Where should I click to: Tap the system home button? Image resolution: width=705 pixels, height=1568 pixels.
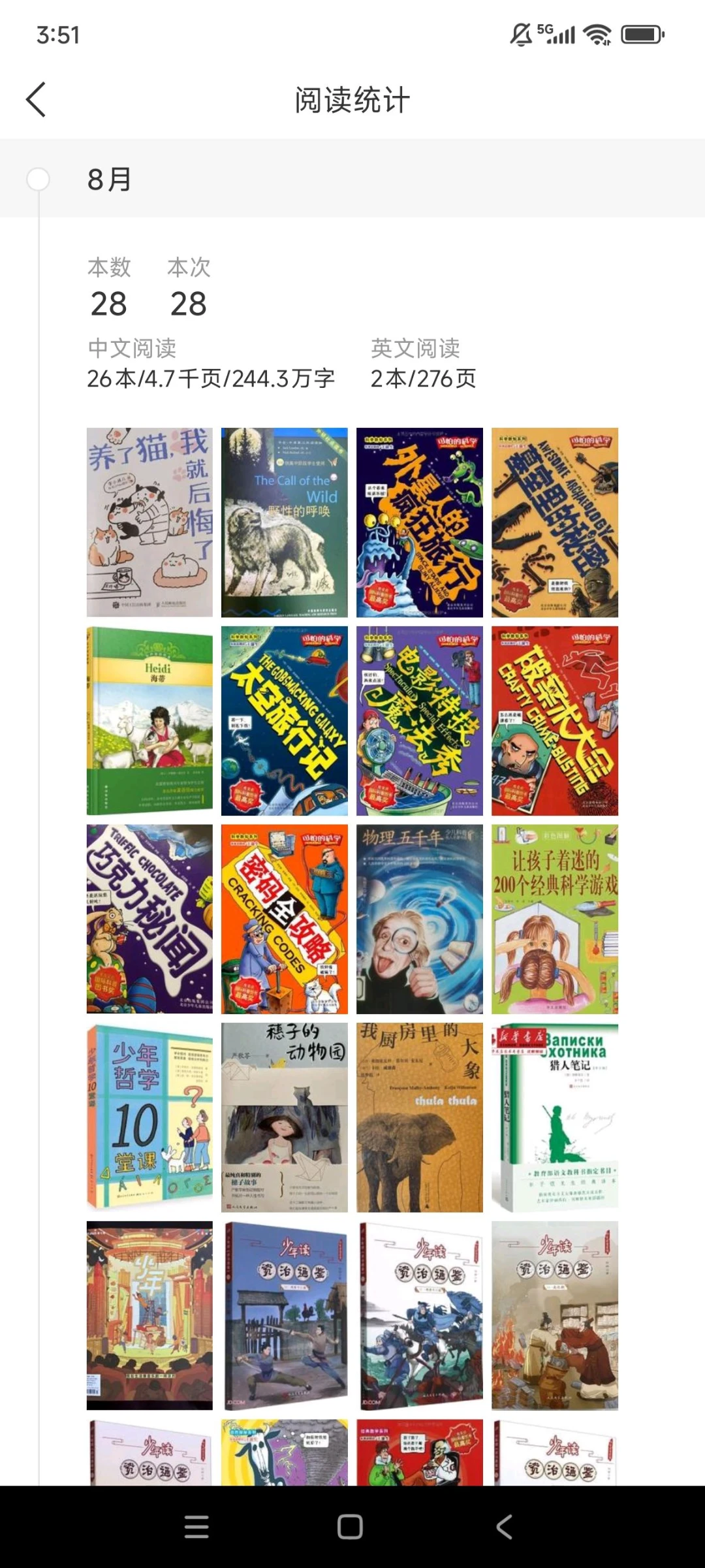[x=350, y=1527]
